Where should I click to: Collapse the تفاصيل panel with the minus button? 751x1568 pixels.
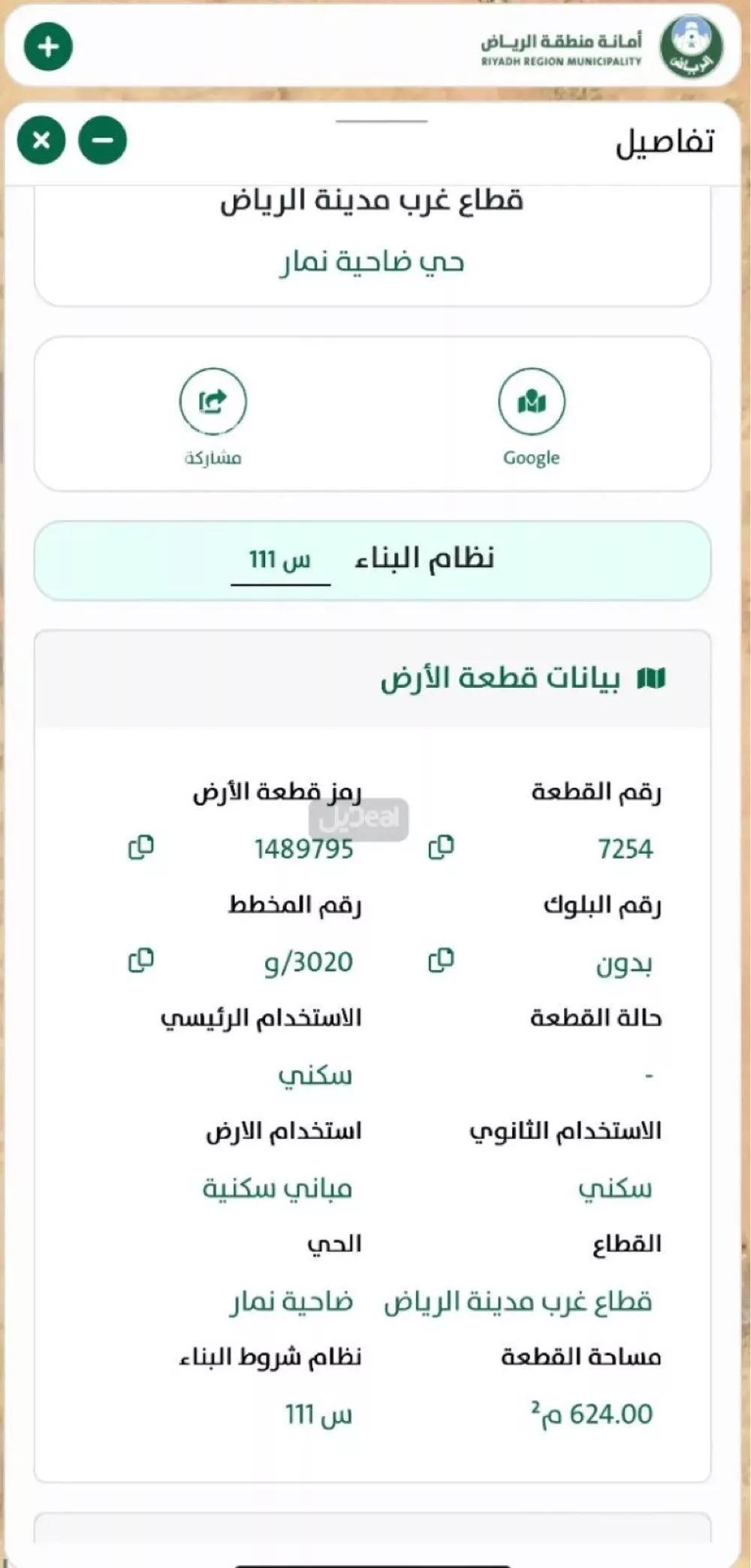click(101, 140)
